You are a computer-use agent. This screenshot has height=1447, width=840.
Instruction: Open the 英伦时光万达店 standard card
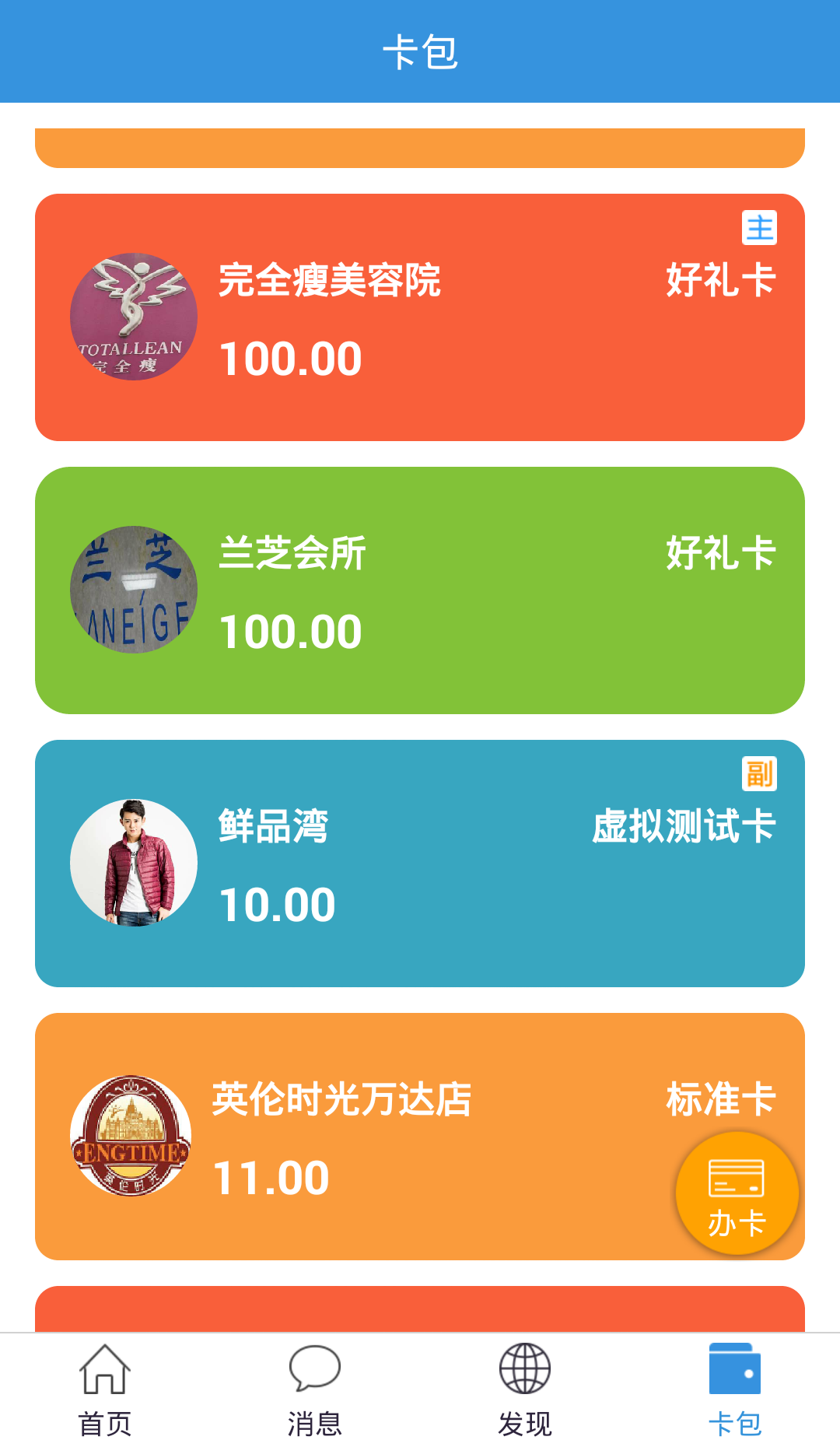389,1137
